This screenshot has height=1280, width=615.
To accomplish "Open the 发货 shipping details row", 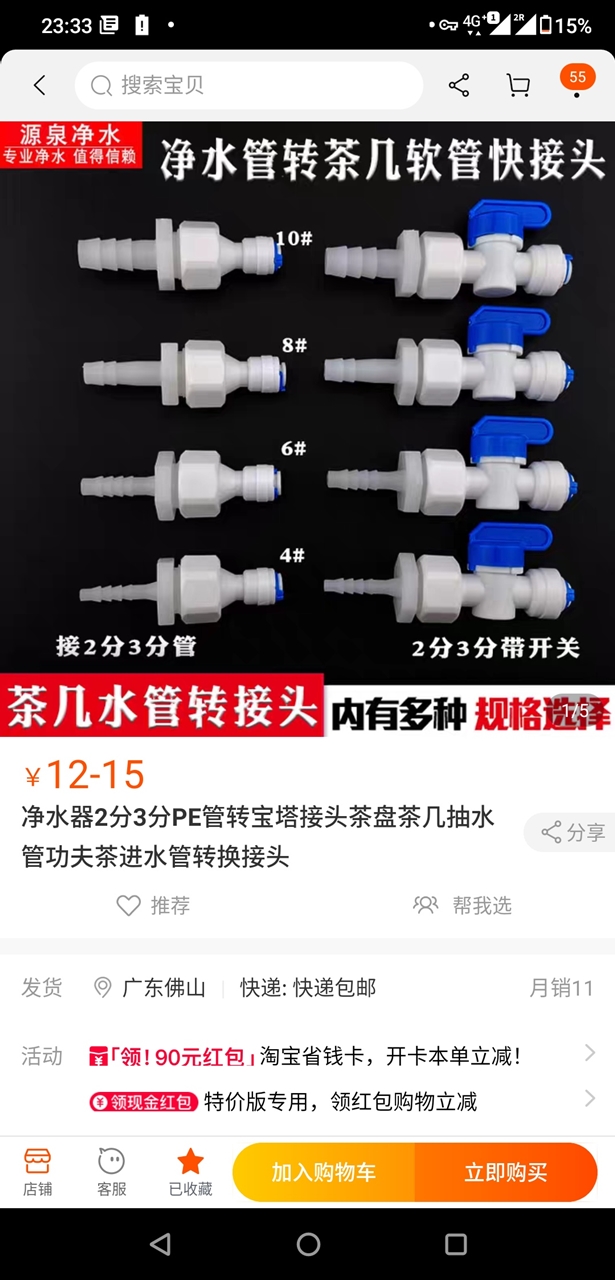I will [x=307, y=988].
